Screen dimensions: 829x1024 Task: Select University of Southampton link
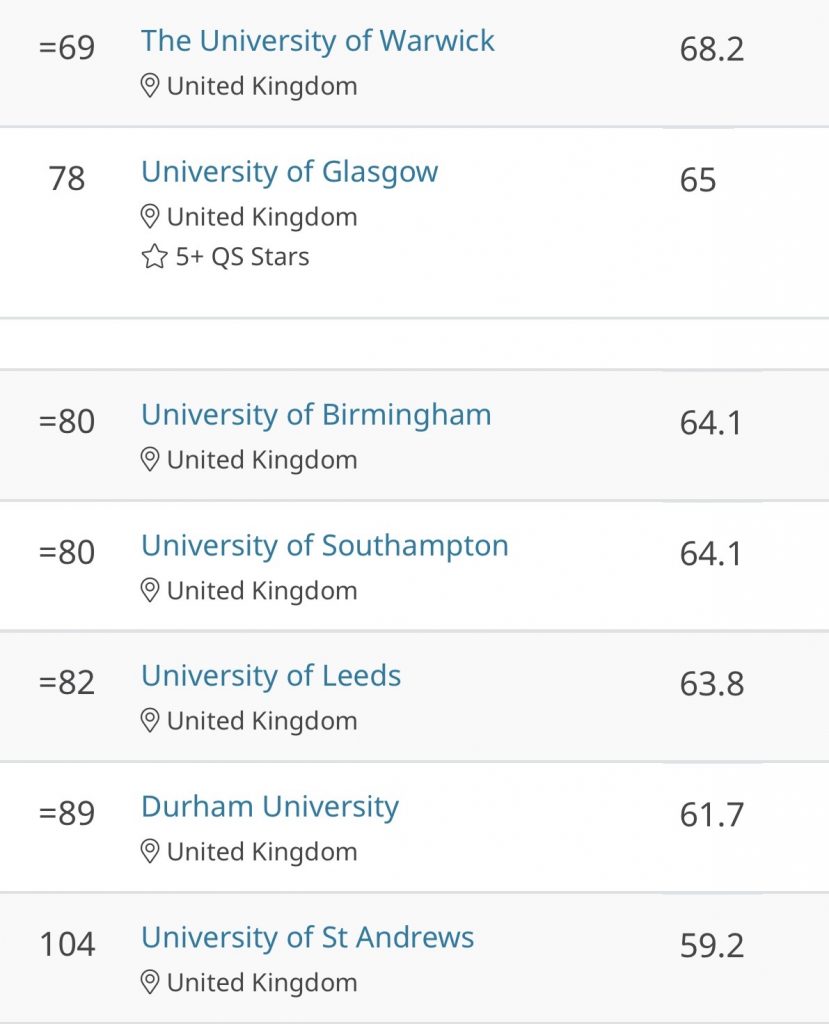pos(324,546)
